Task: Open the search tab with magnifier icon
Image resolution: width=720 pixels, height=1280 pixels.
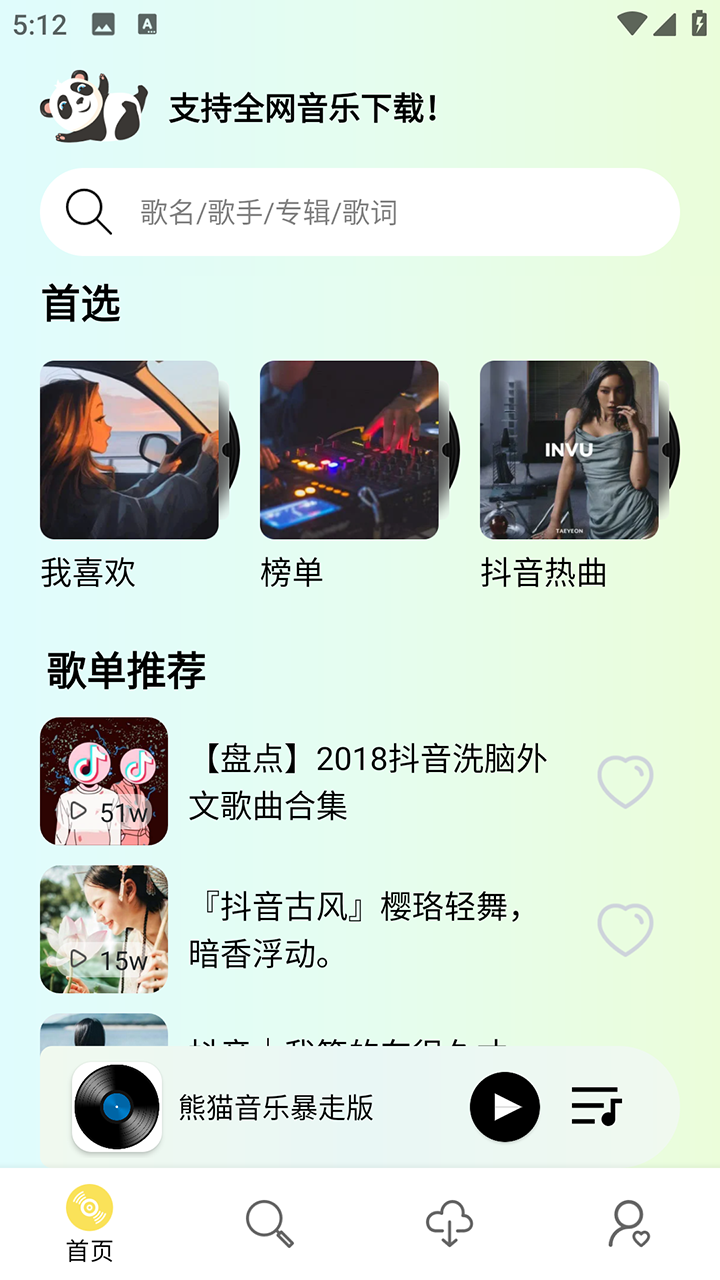Action: (270, 1221)
